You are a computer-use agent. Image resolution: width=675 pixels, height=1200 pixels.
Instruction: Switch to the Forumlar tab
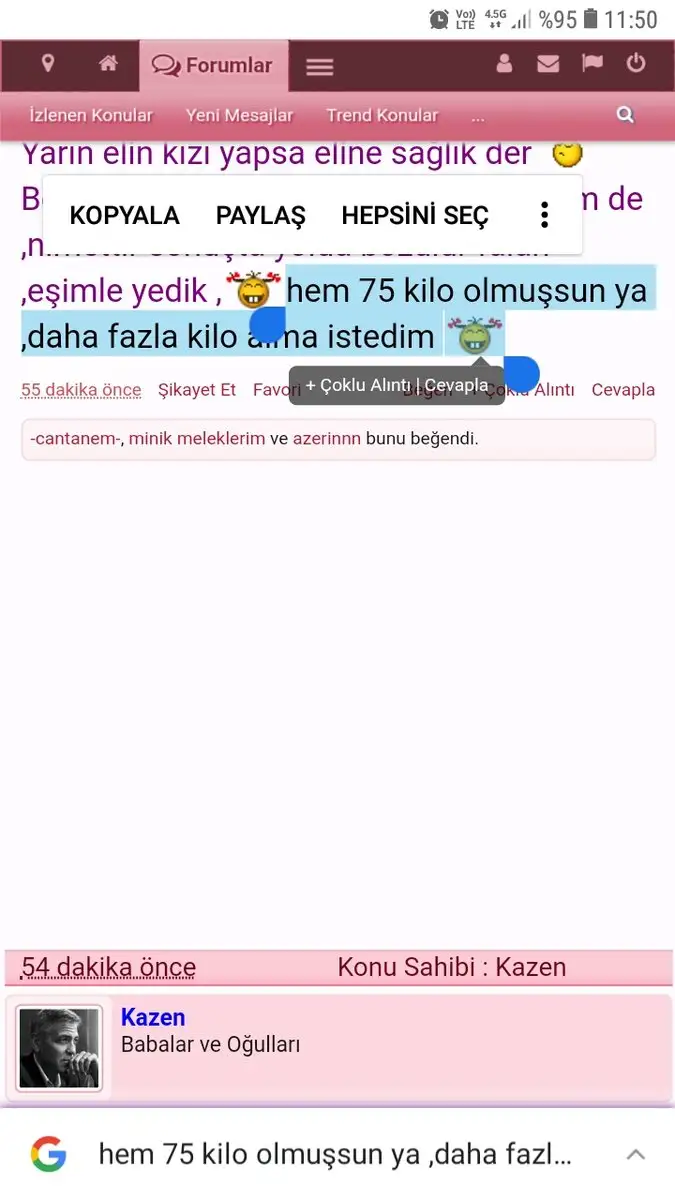[213, 66]
